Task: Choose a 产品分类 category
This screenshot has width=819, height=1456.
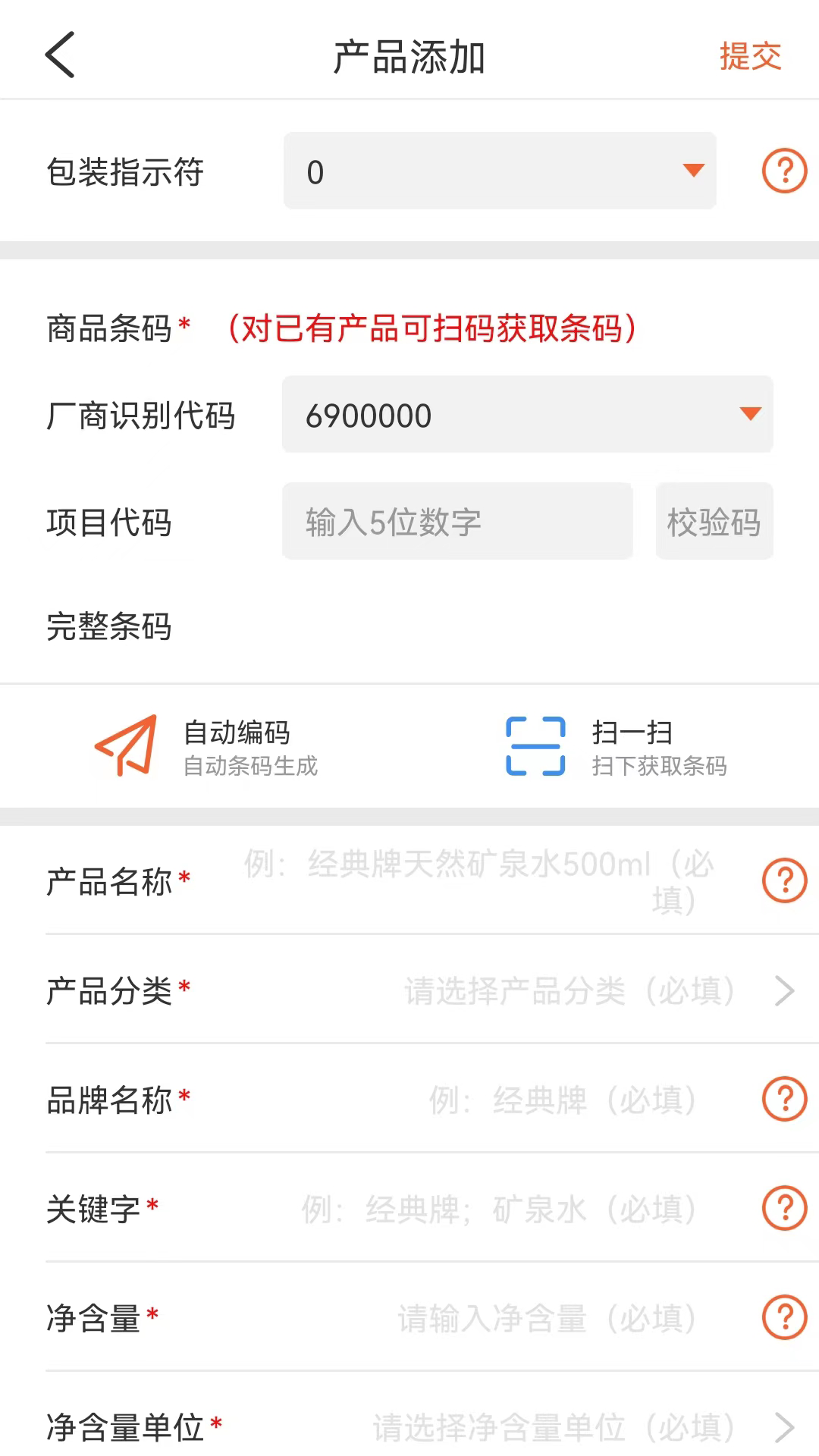Action: tap(569, 990)
